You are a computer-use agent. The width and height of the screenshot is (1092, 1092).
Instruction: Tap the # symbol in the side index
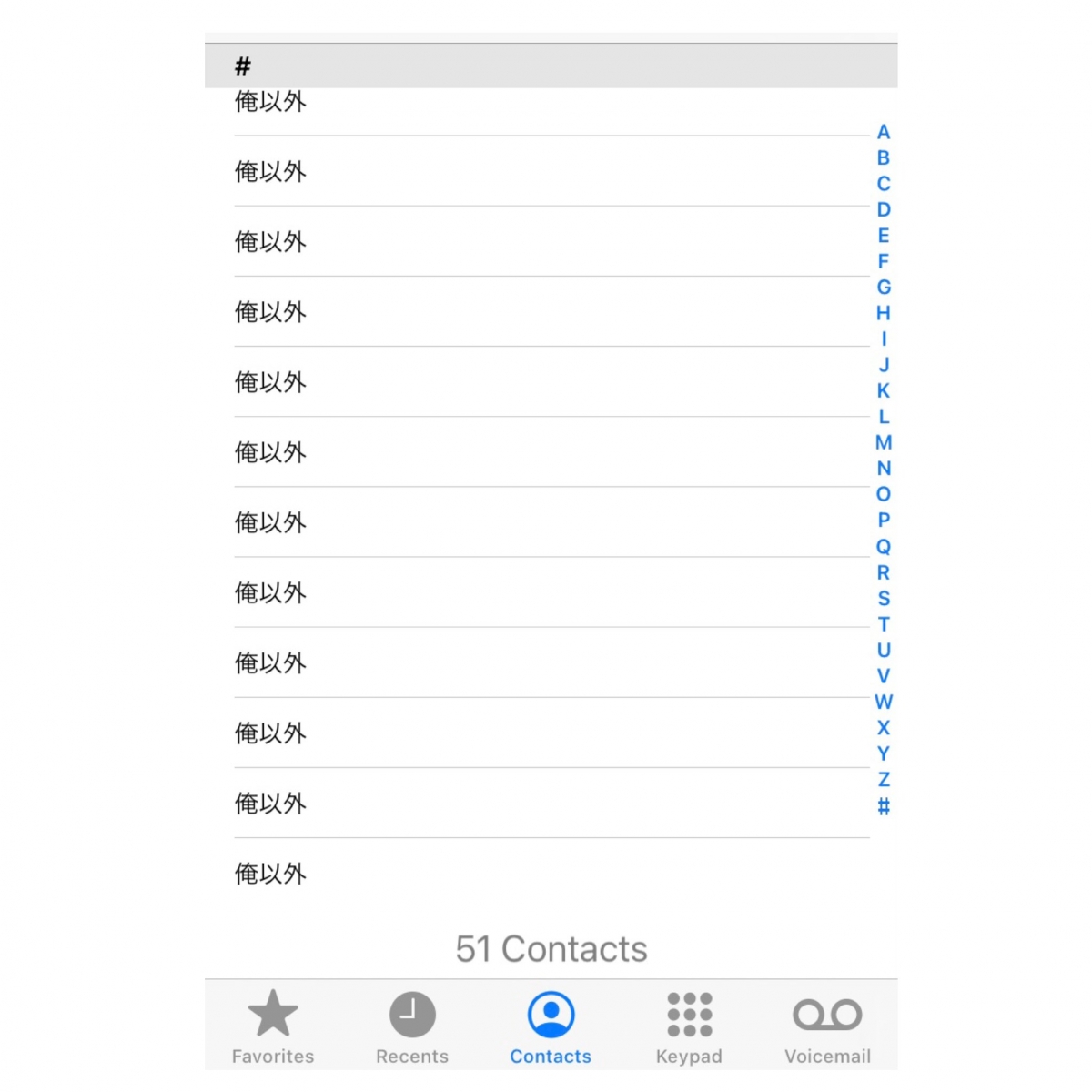pos(883,806)
